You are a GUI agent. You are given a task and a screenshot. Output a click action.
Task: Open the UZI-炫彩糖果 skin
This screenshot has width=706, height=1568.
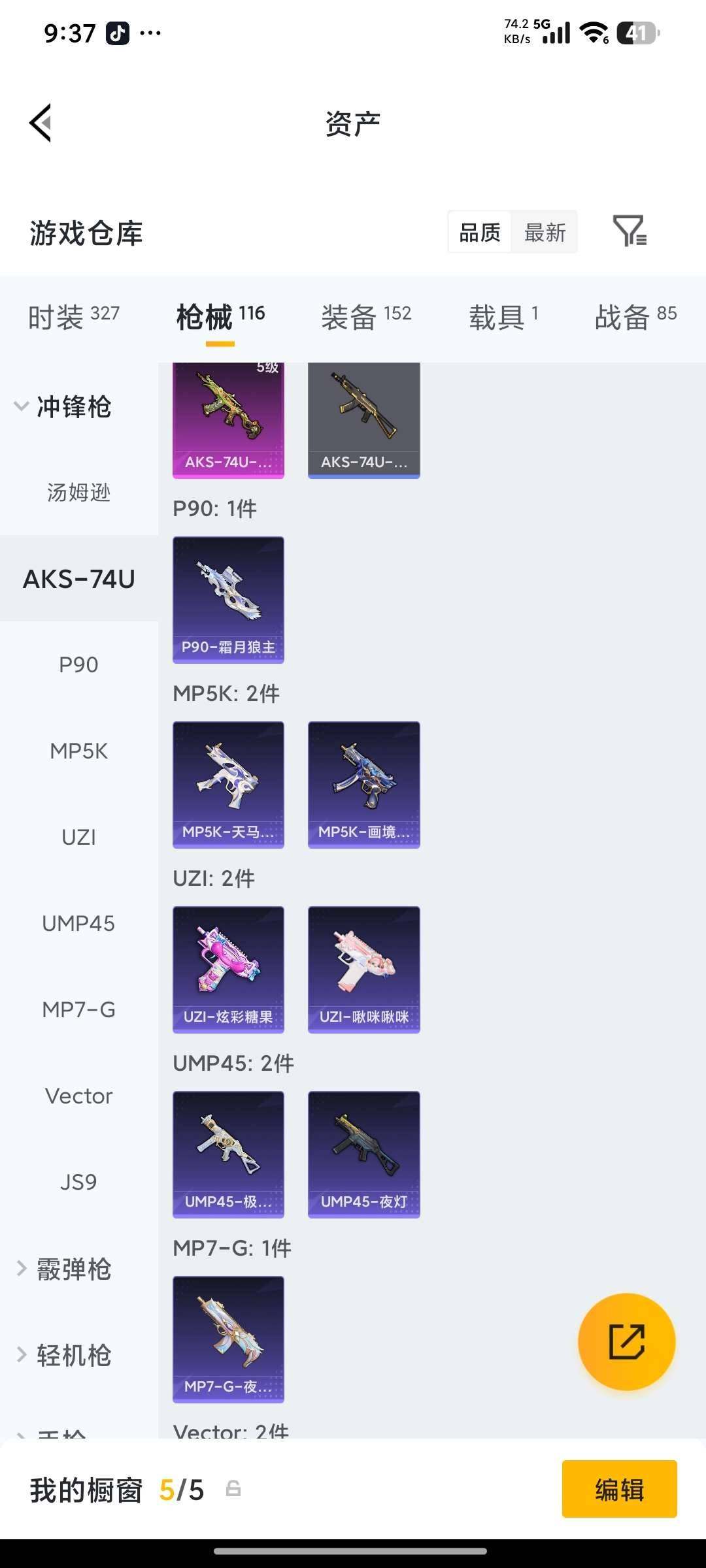click(x=228, y=970)
